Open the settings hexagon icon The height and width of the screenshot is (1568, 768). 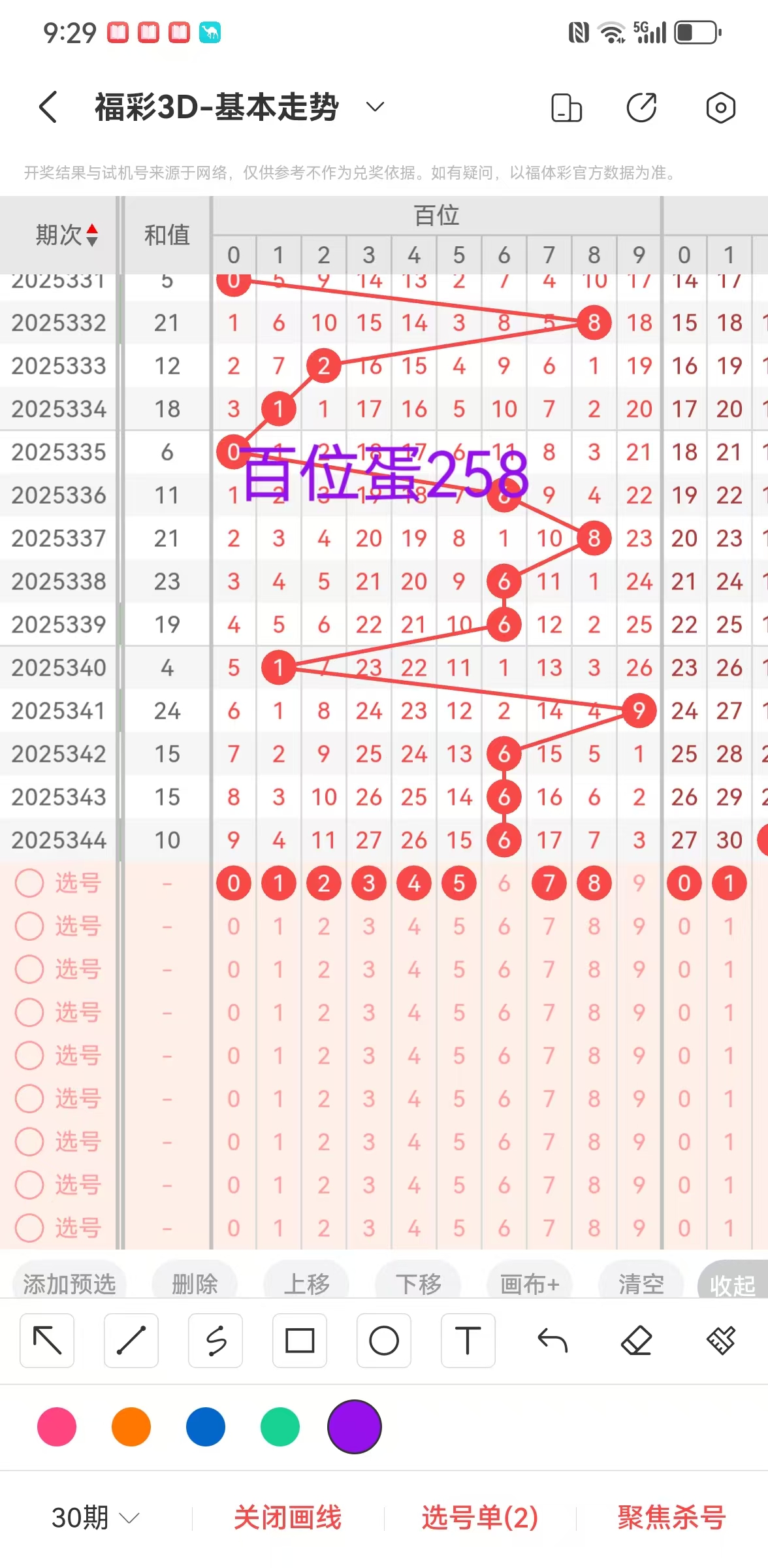click(x=720, y=108)
